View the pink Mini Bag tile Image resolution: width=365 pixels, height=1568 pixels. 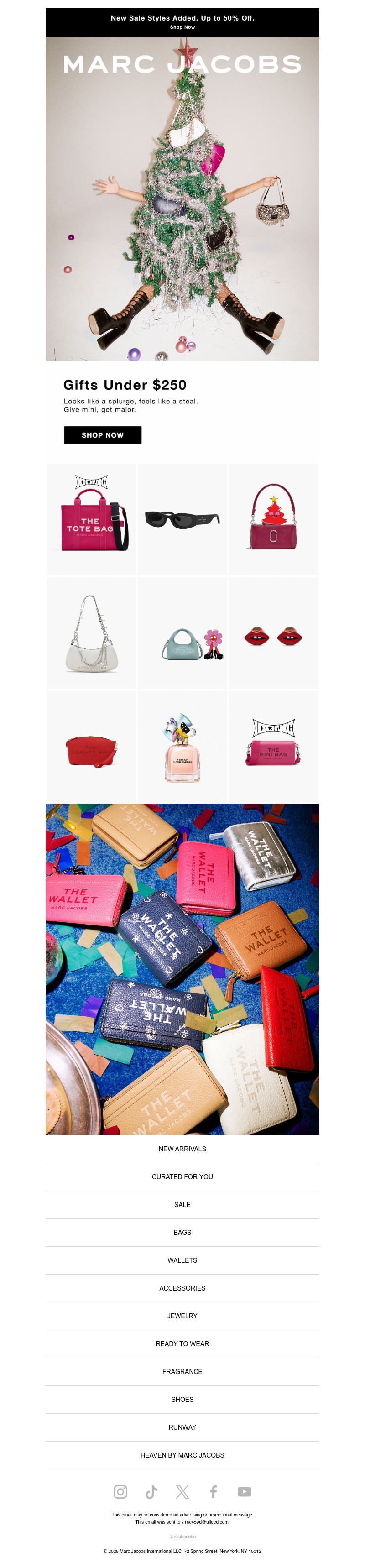(x=273, y=747)
